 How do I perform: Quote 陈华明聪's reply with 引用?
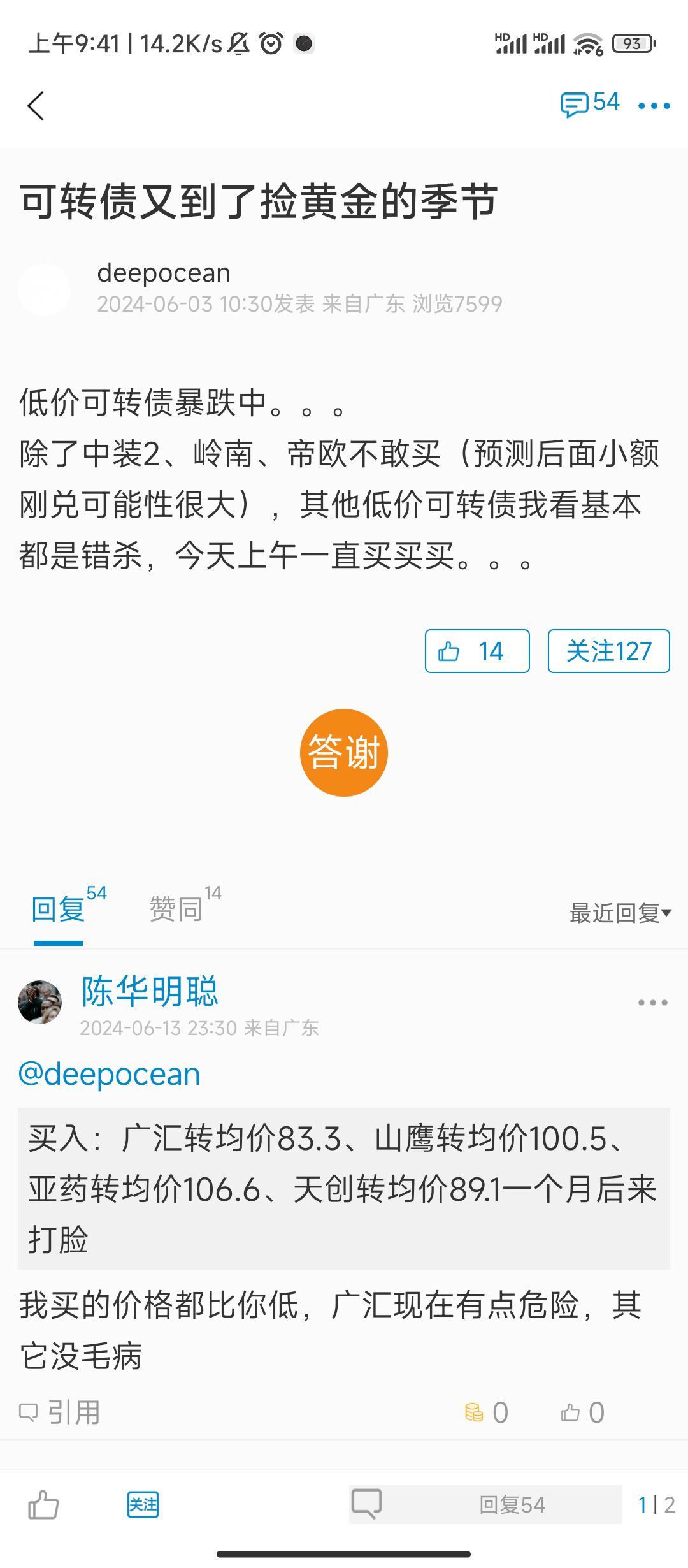coord(60,1412)
